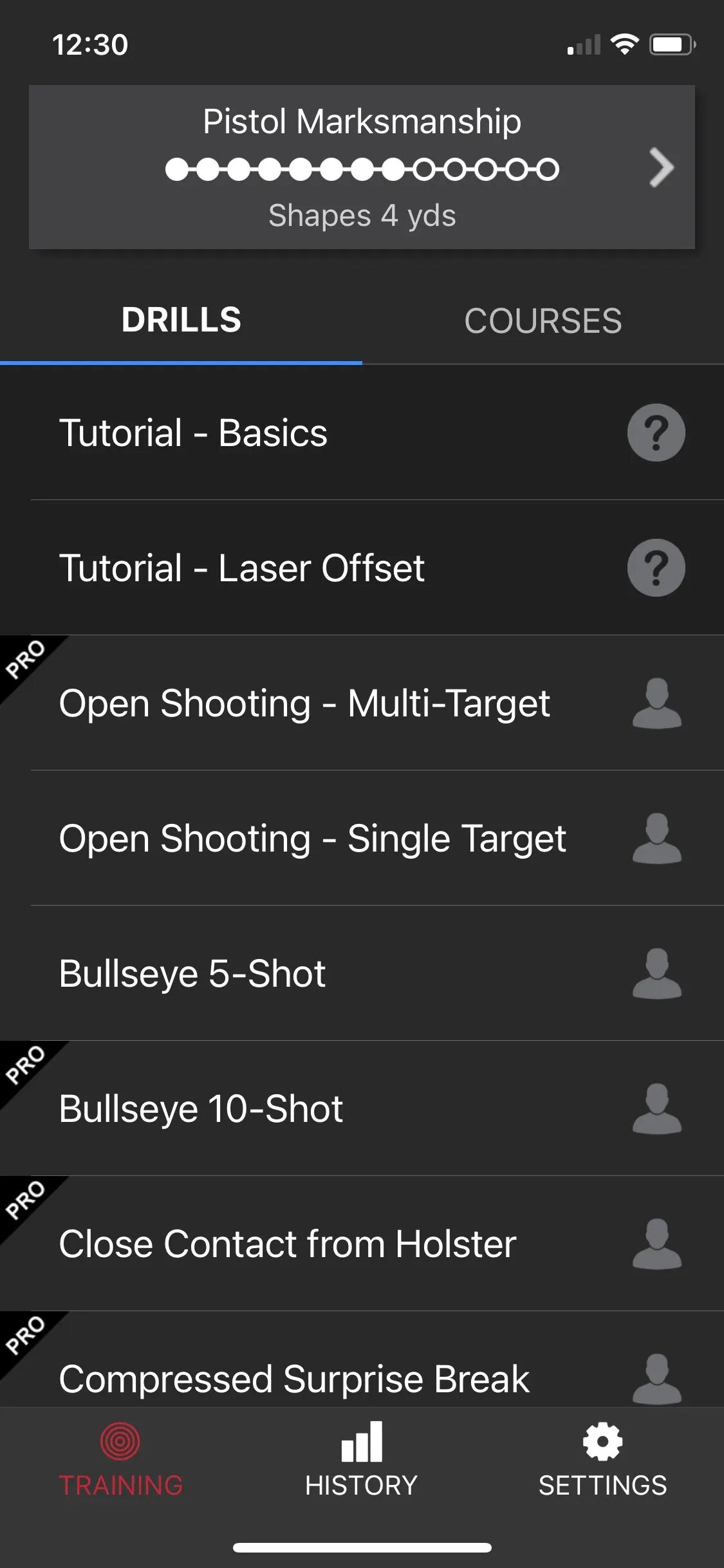
Task: Start Open Shooting - Multi-Target drill
Action: pos(304,703)
